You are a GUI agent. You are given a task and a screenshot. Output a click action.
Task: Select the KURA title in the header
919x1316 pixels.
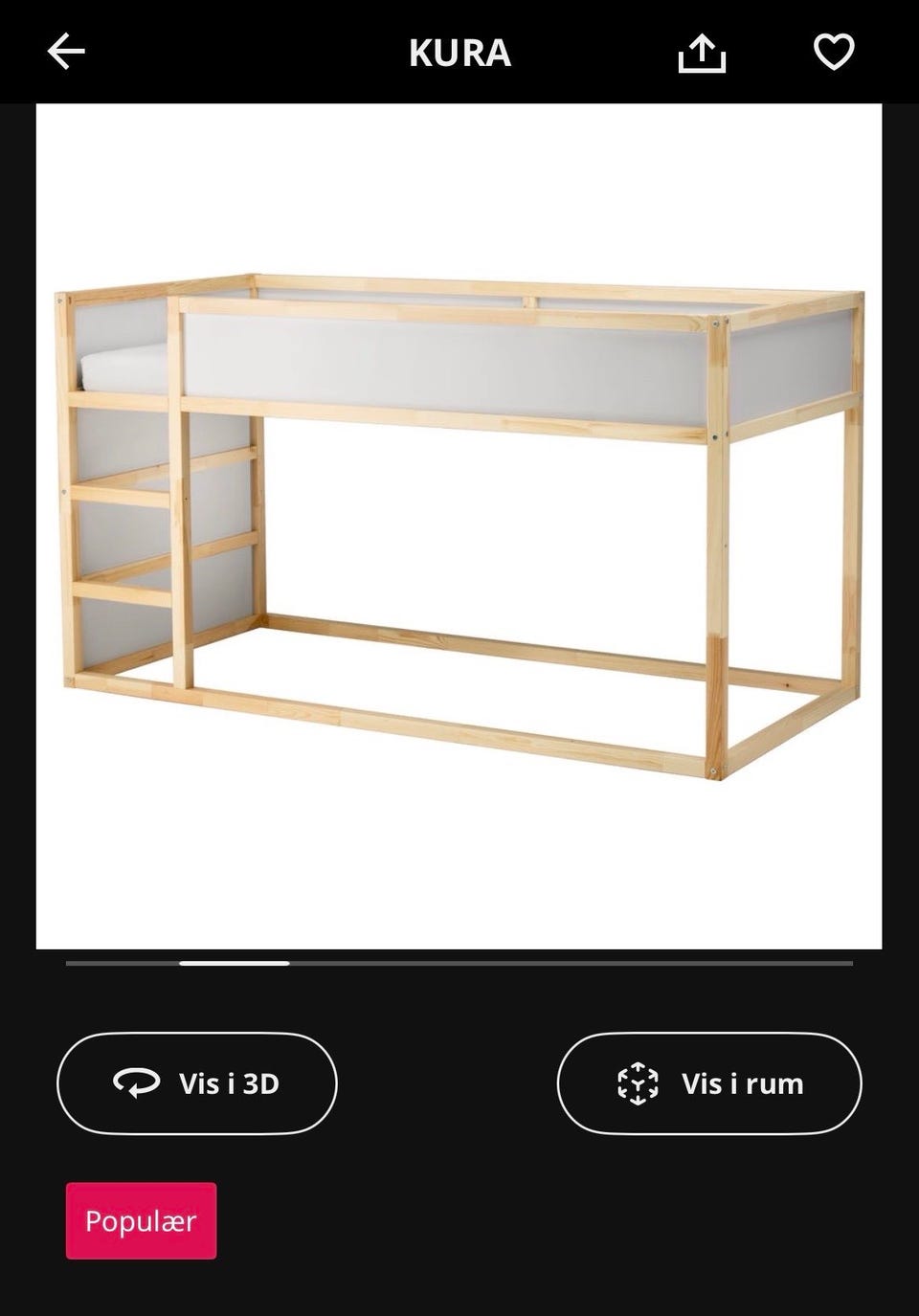(x=459, y=54)
